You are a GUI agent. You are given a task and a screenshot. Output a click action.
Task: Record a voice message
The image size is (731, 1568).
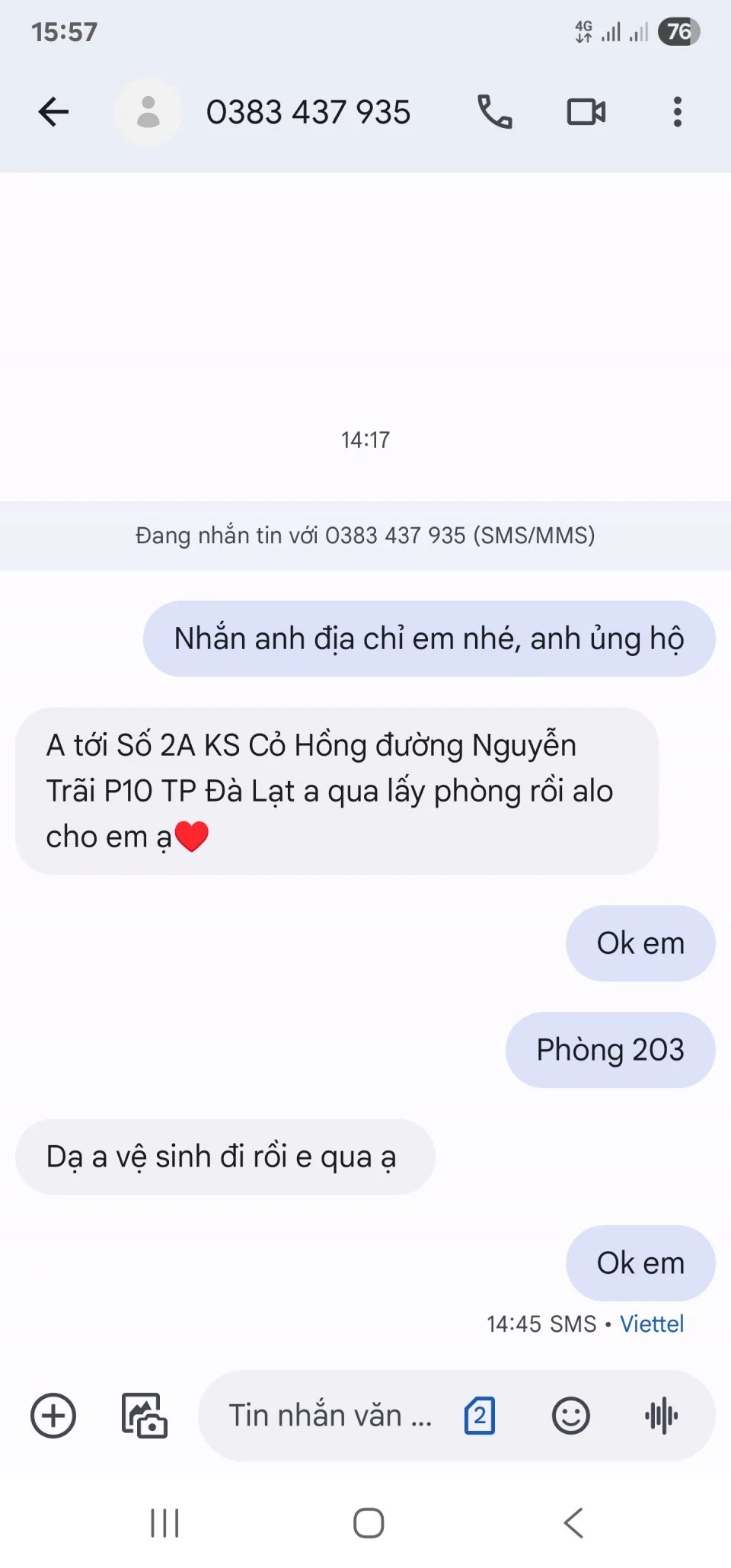click(x=661, y=1416)
